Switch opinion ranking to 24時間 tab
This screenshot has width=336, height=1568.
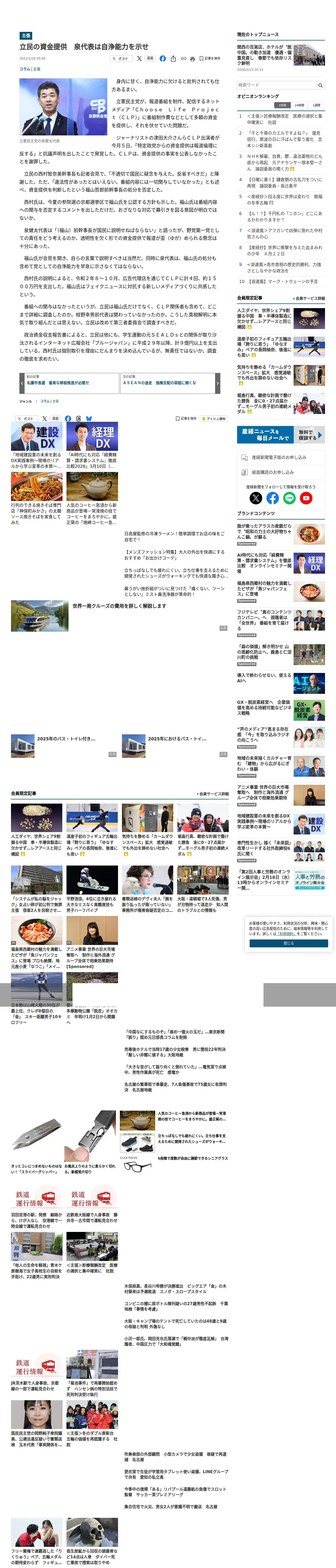pos(299,105)
